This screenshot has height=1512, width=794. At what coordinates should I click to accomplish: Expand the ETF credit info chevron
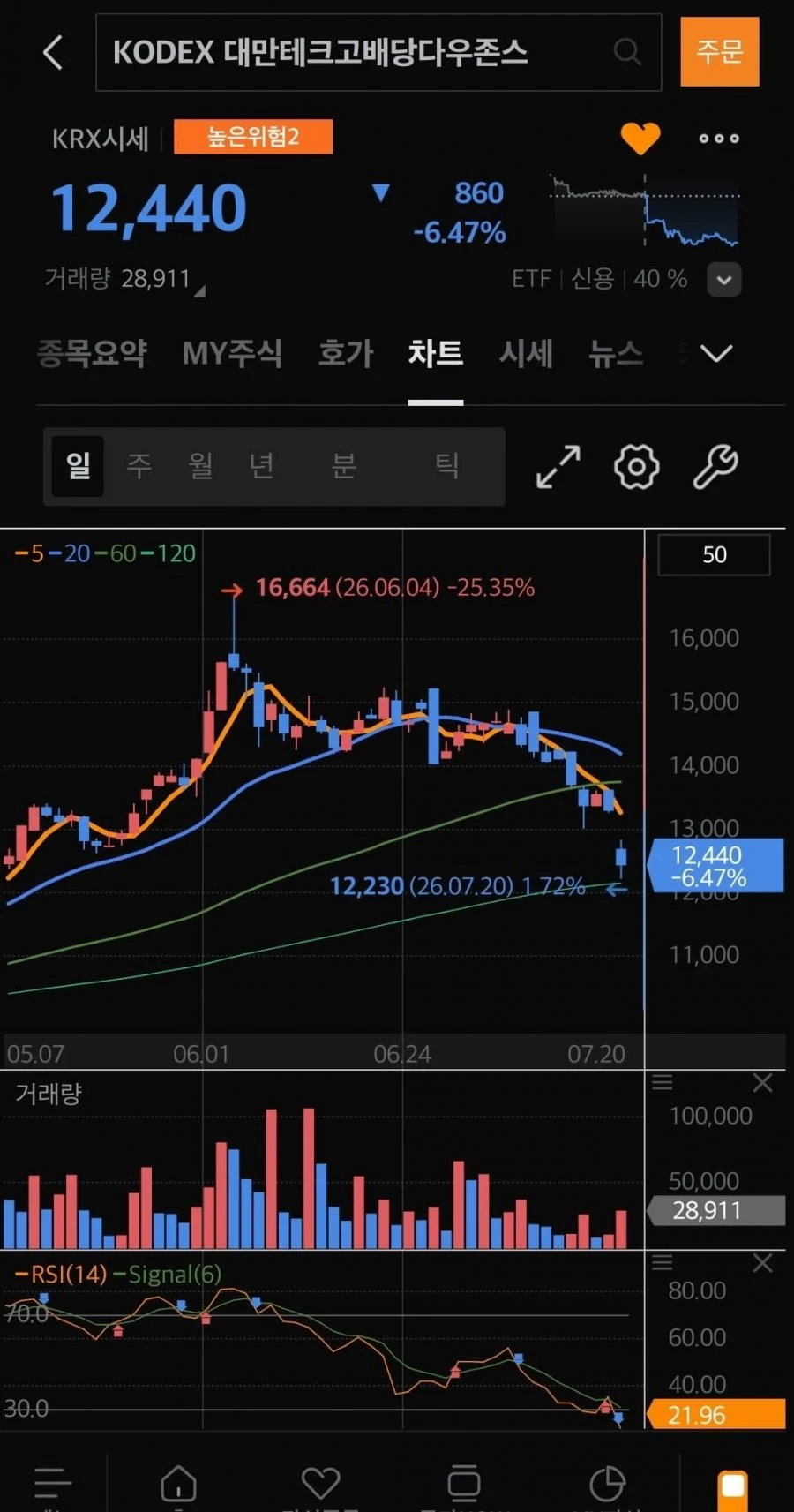724,280
